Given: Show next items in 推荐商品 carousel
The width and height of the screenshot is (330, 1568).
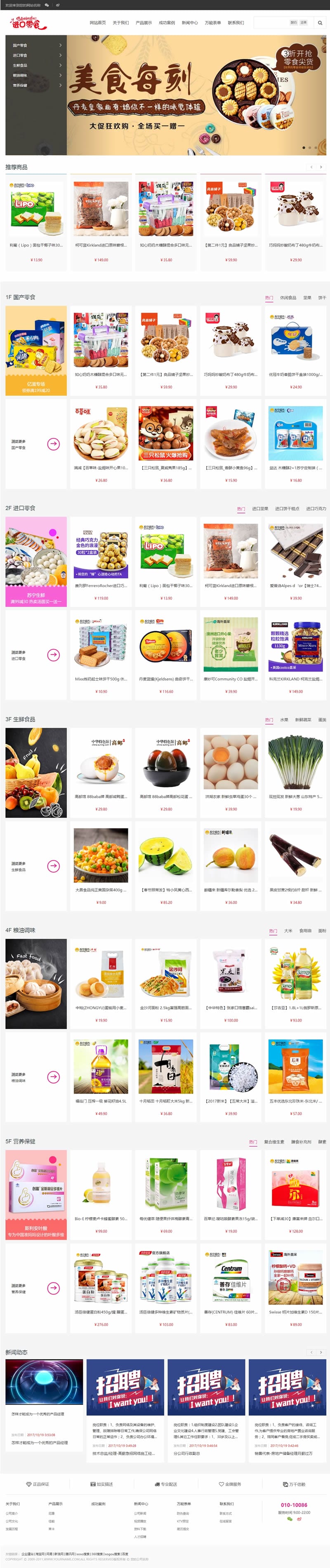Looking at the screenshot, I should click(321, 167).
